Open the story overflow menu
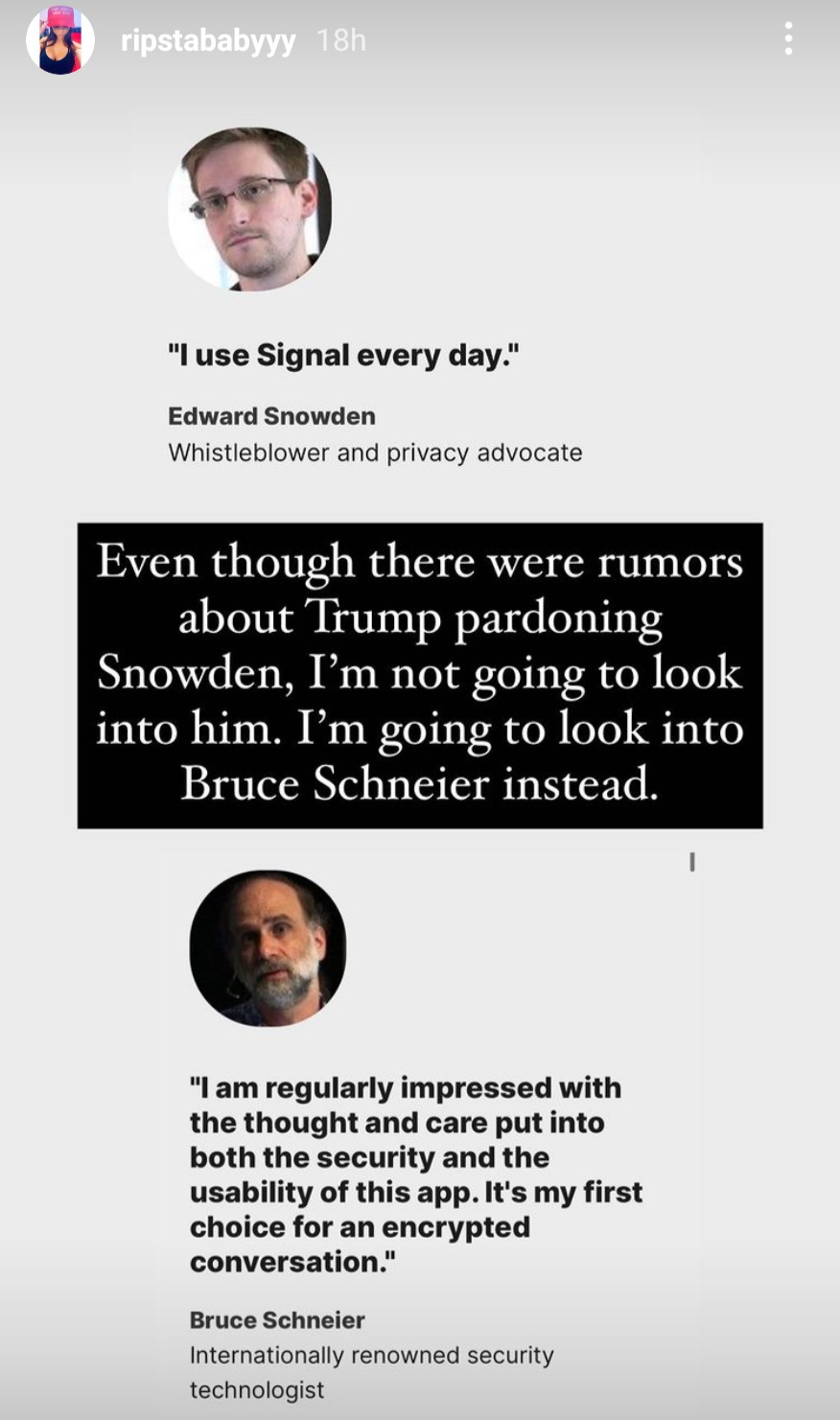 (x=788, y=39)
